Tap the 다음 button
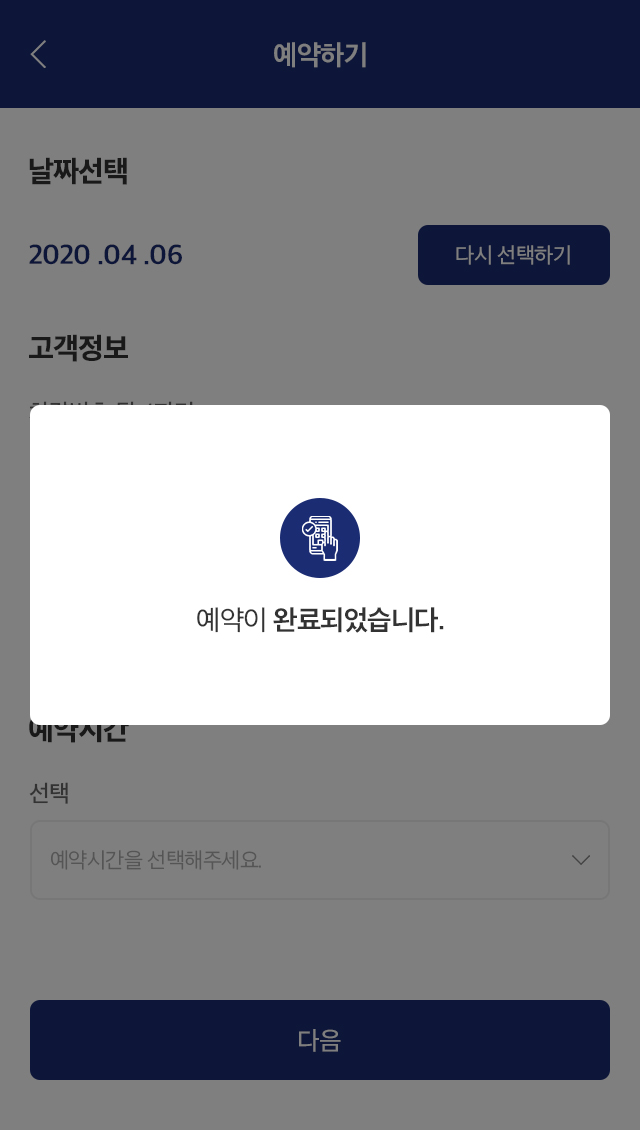Screen dimensions: 640x1130 click(320, 1040)
